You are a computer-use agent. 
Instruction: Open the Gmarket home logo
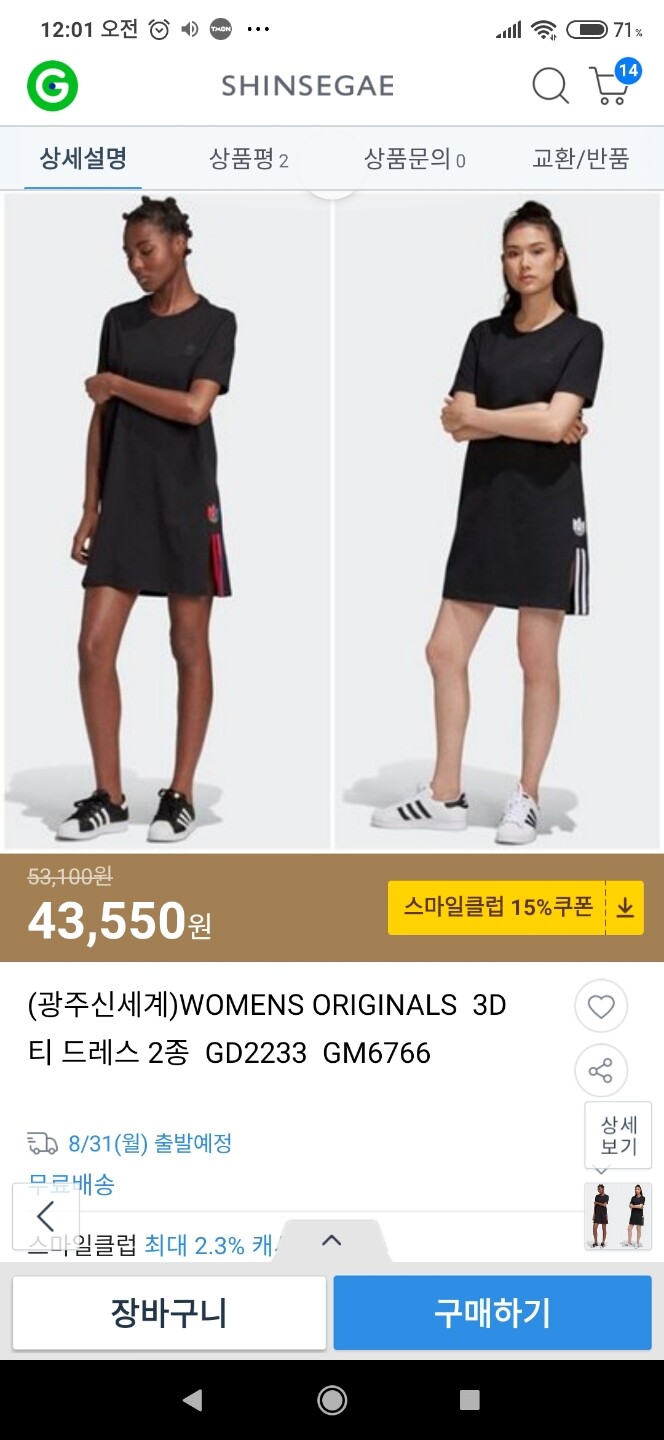click(x=52, y=85)
